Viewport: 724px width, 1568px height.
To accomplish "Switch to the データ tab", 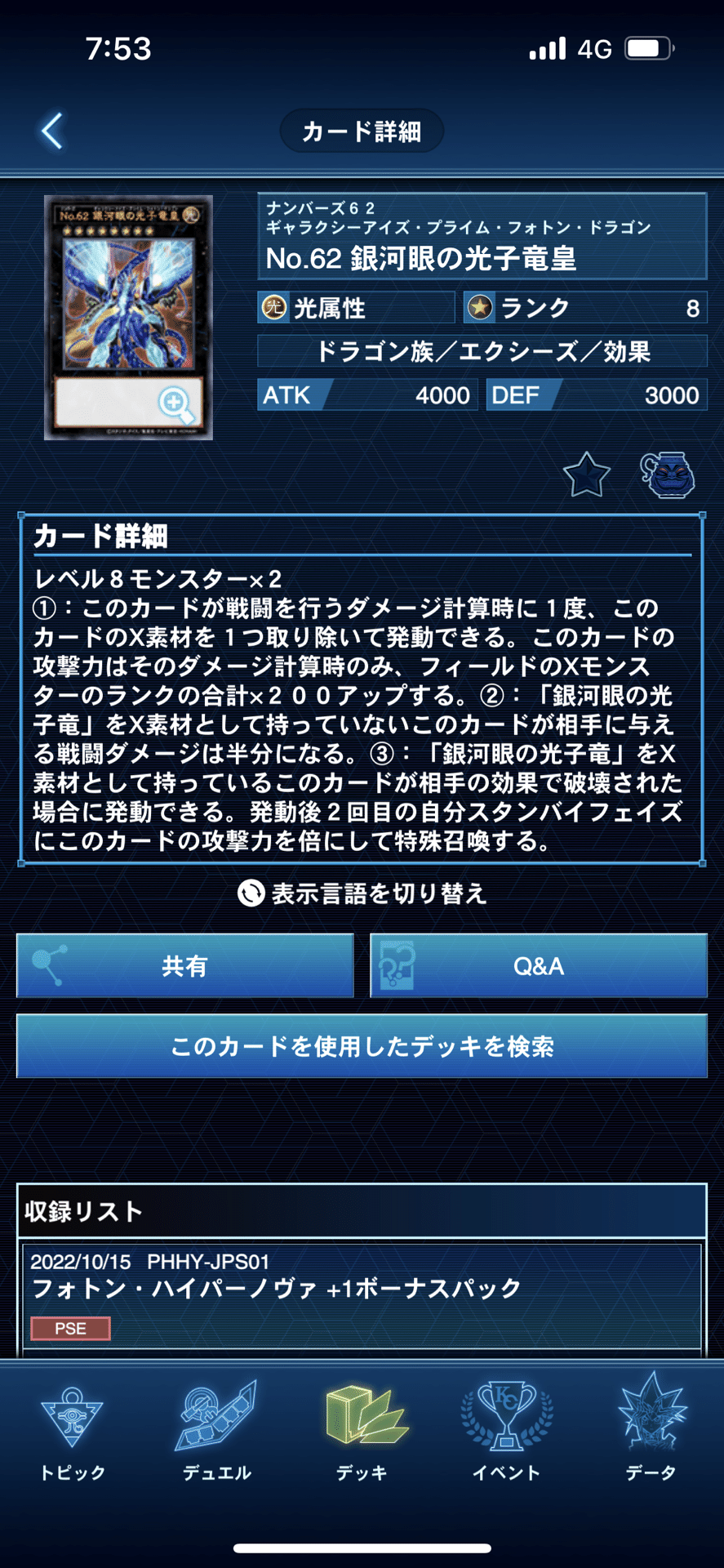I will 651,1431.
